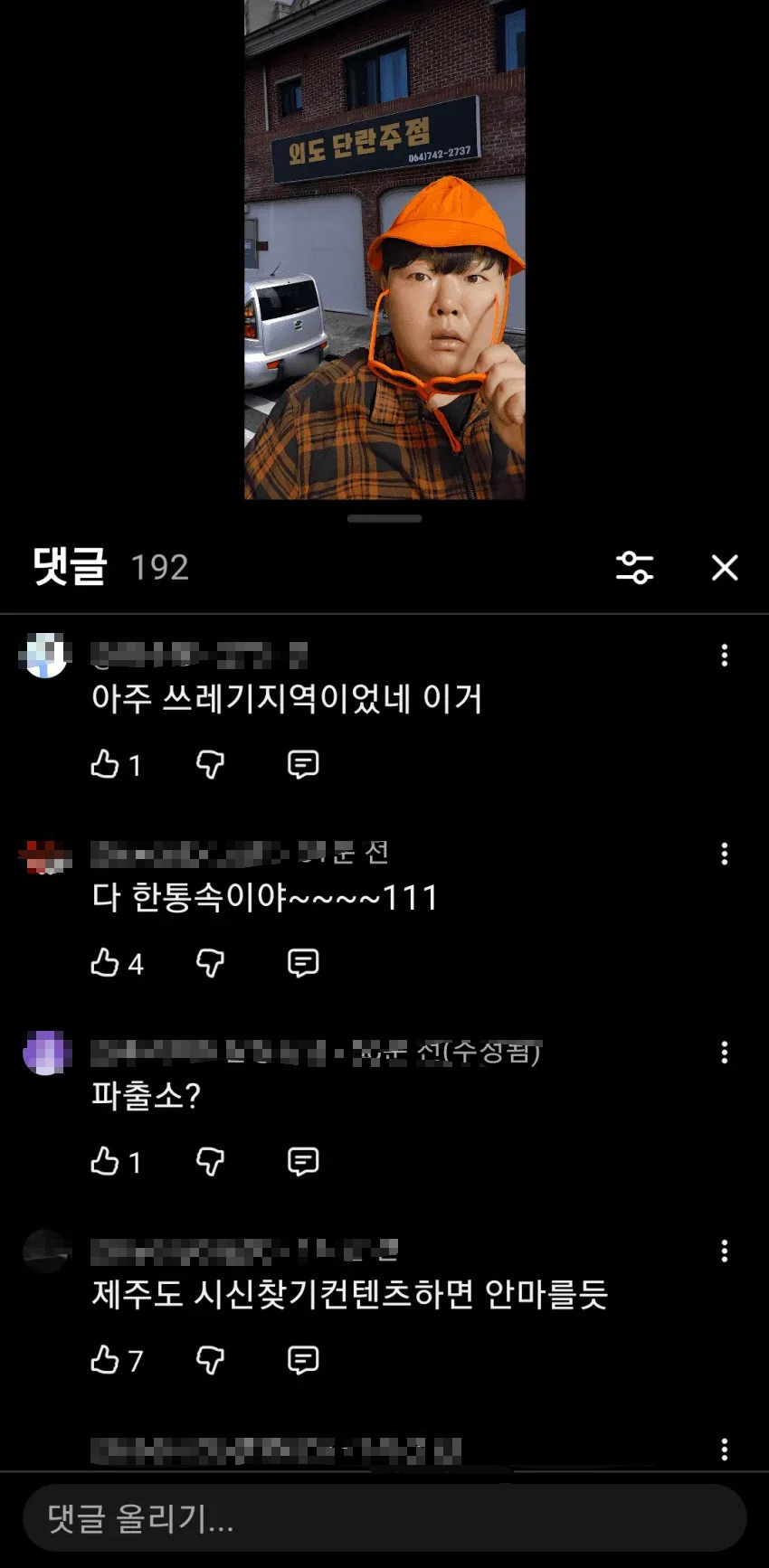The height and width of the screenshot is (1568, 769).
Task: Like the comment '아주 쓰레기지역이었네 이거'
Action: [x=105, y=764]
